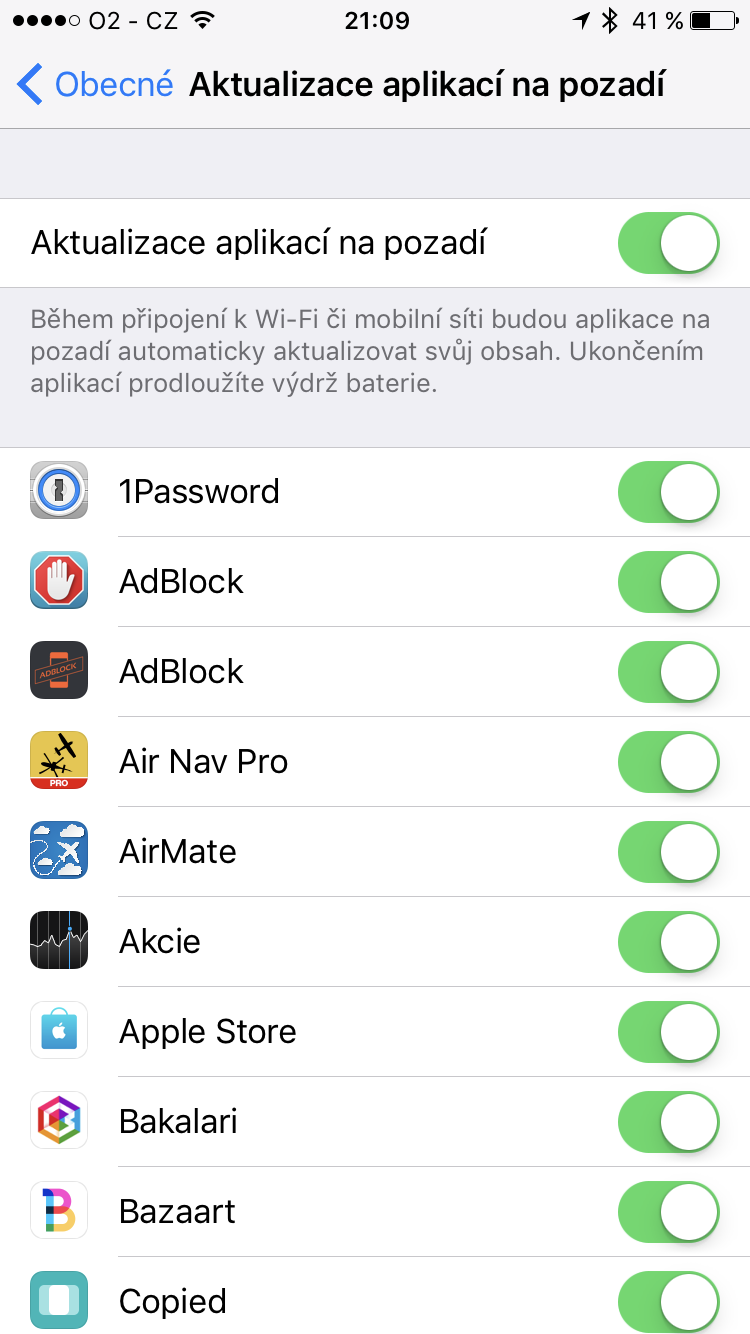Screen dimensions: 750x1334
Task: Go back to Obecné settings
Action: [90, 84]
